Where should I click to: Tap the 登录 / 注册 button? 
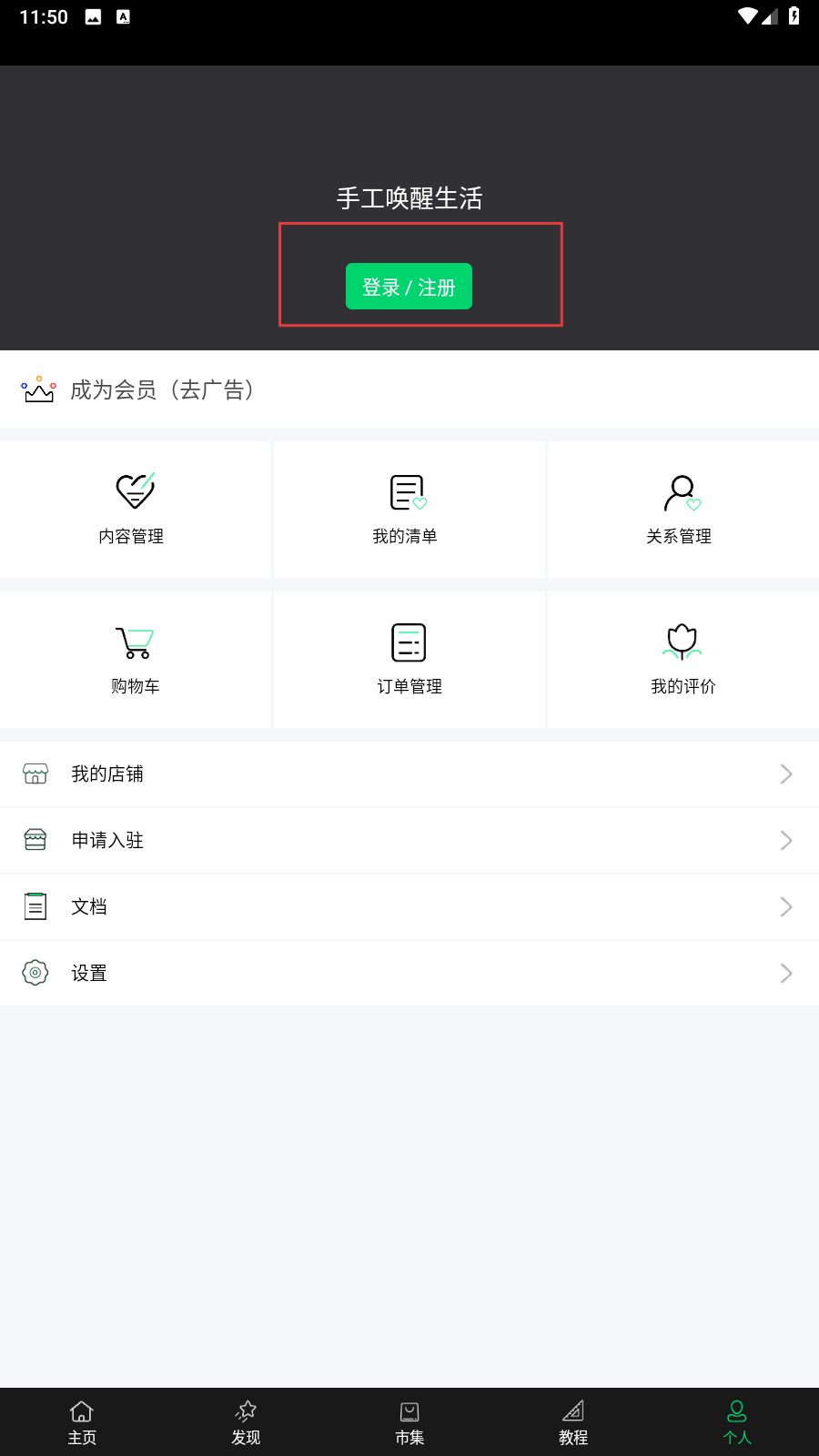tap(409, 287)
